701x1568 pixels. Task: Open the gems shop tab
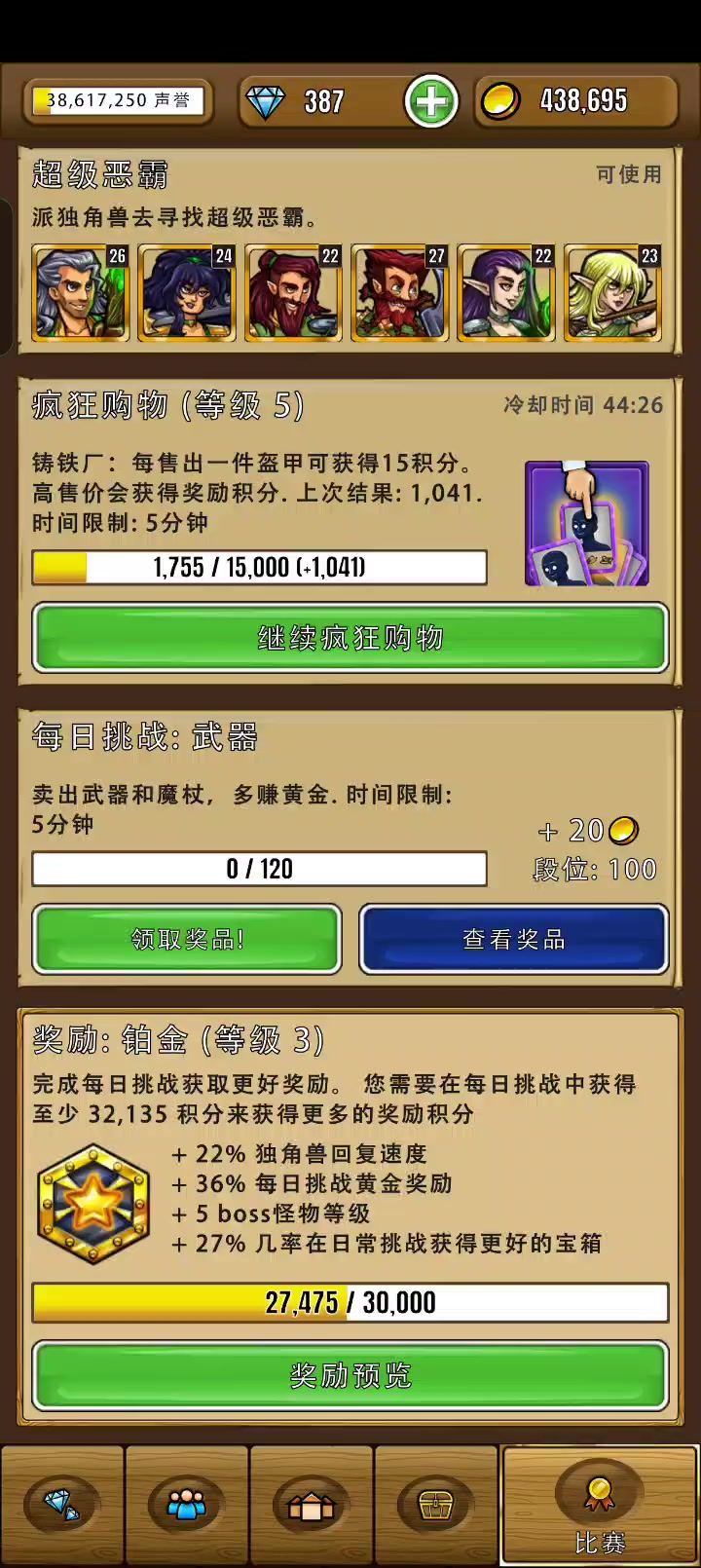click(x=62, y=1506)
